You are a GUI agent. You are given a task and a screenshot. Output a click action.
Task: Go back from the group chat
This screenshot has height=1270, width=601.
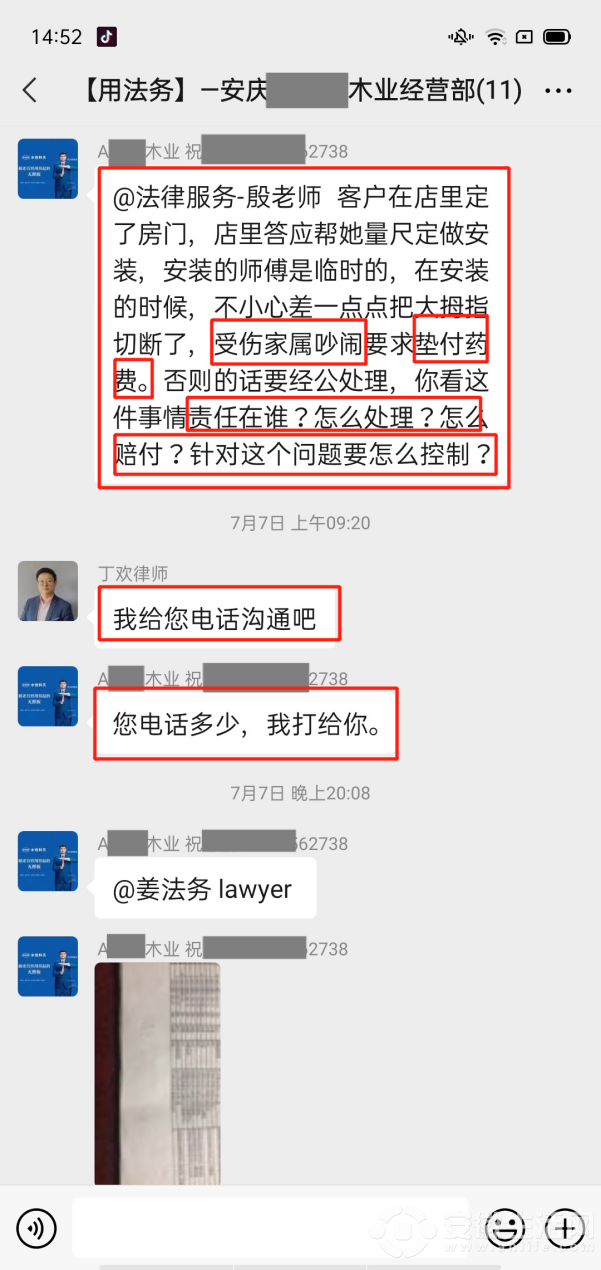[x=30, y=91]
